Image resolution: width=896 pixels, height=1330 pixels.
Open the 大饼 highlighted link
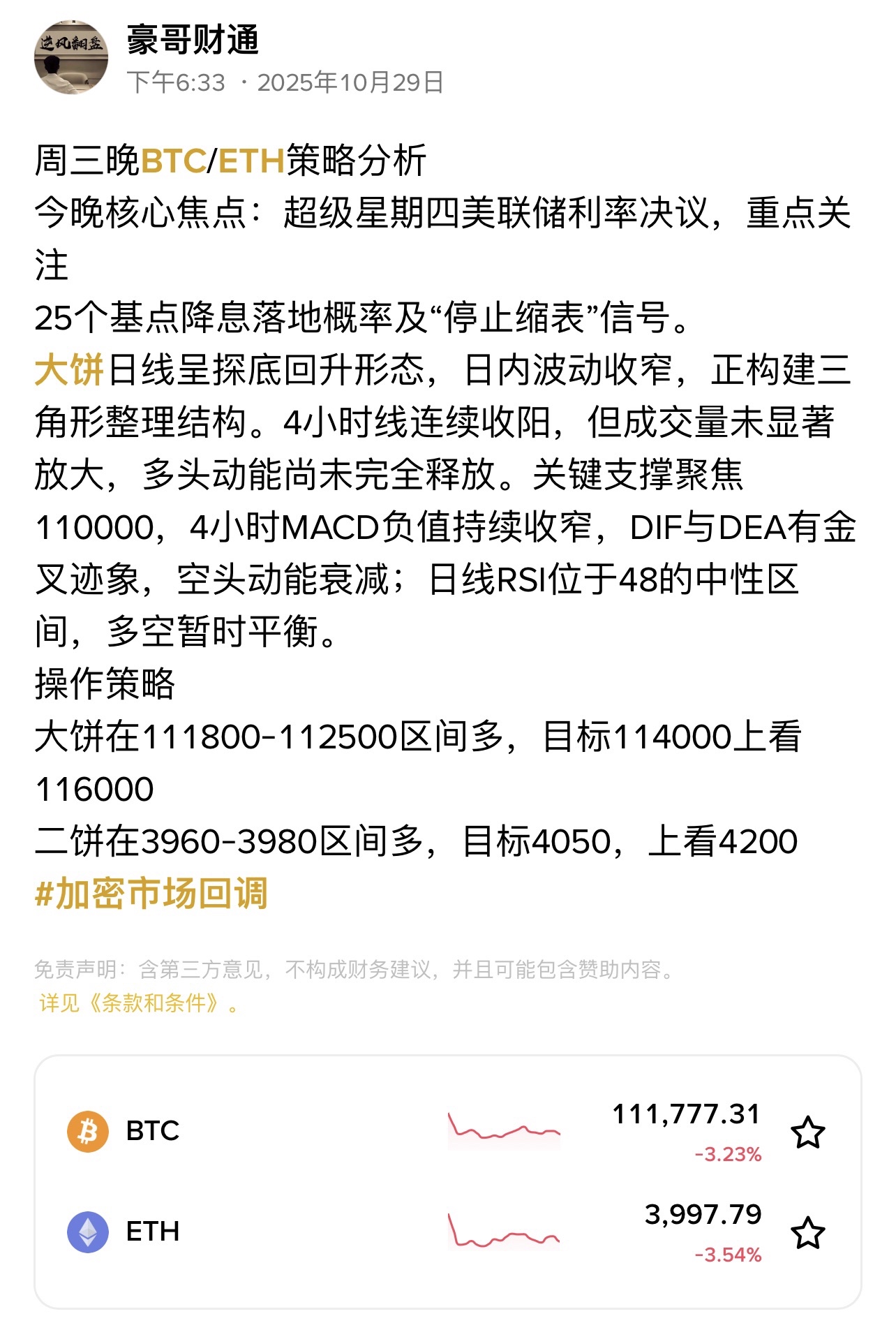(x=69, y=369)
